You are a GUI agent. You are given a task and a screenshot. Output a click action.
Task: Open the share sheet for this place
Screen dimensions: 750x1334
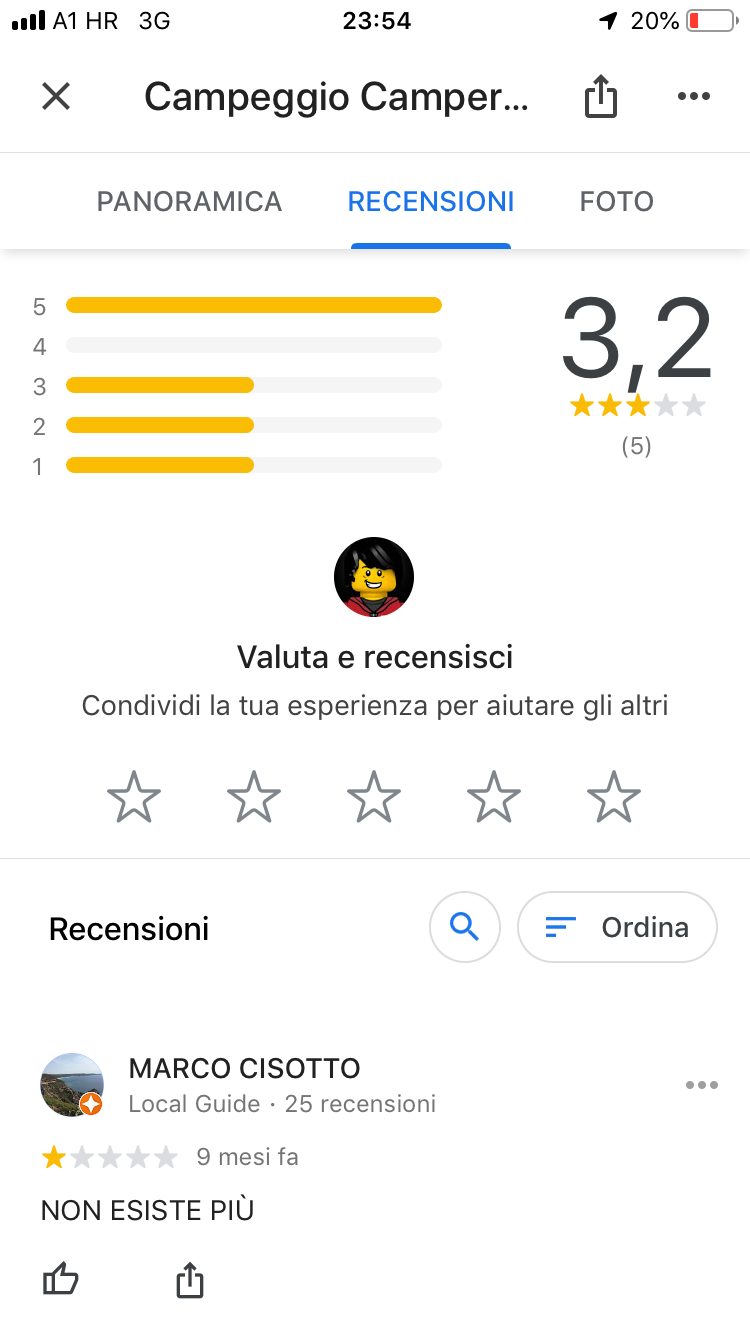pyautogui.click(x=600, y=96)
